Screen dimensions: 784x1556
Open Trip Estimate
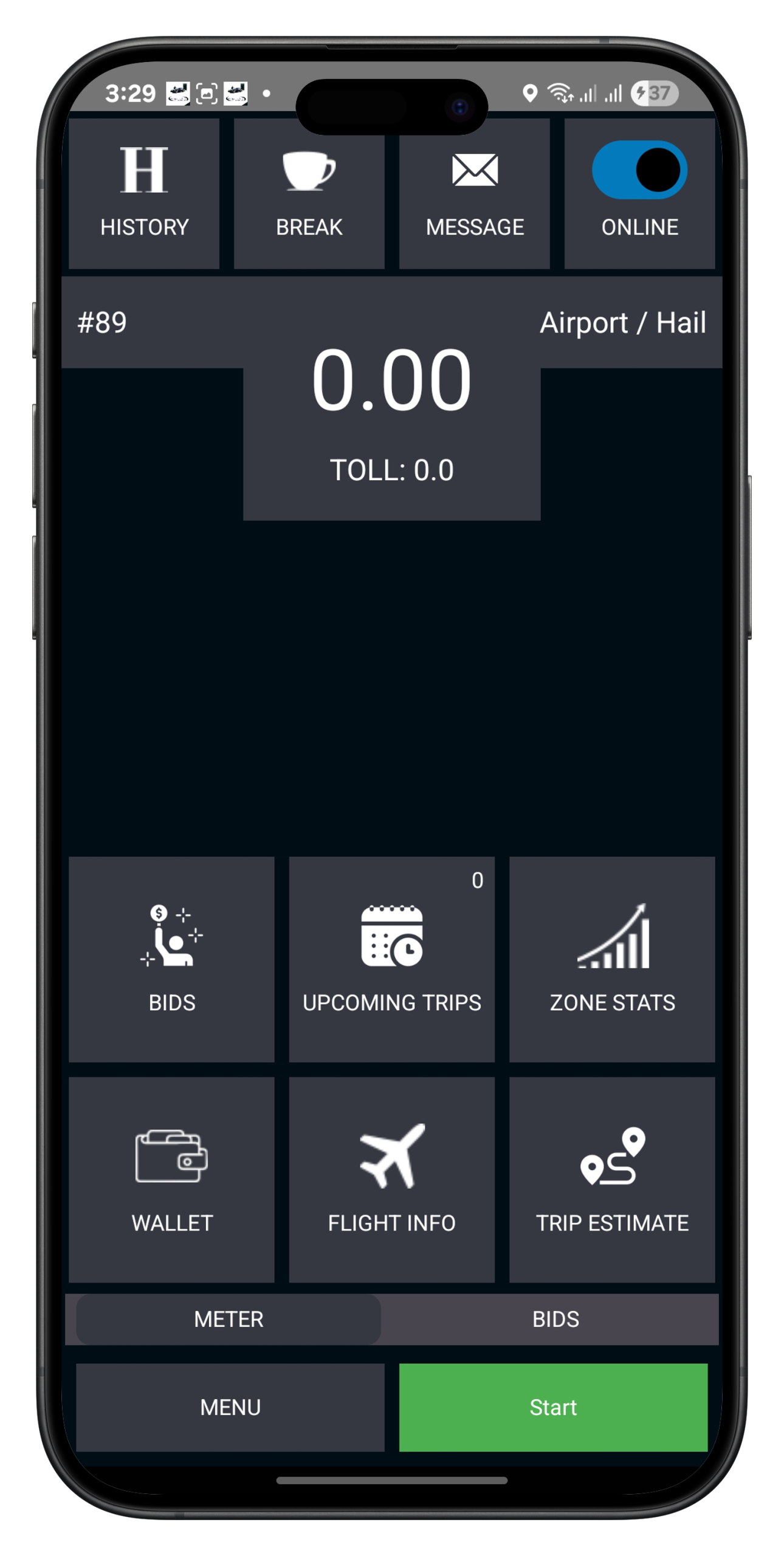(611, 1179)
